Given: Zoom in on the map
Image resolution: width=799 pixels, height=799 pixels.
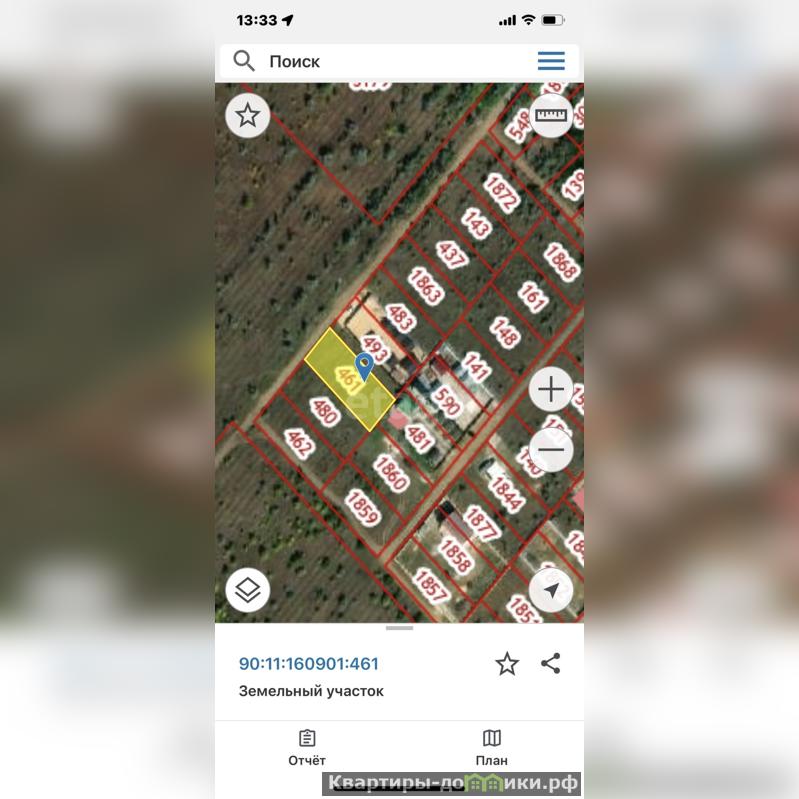Looking at the screenshot, I should 551,389.
